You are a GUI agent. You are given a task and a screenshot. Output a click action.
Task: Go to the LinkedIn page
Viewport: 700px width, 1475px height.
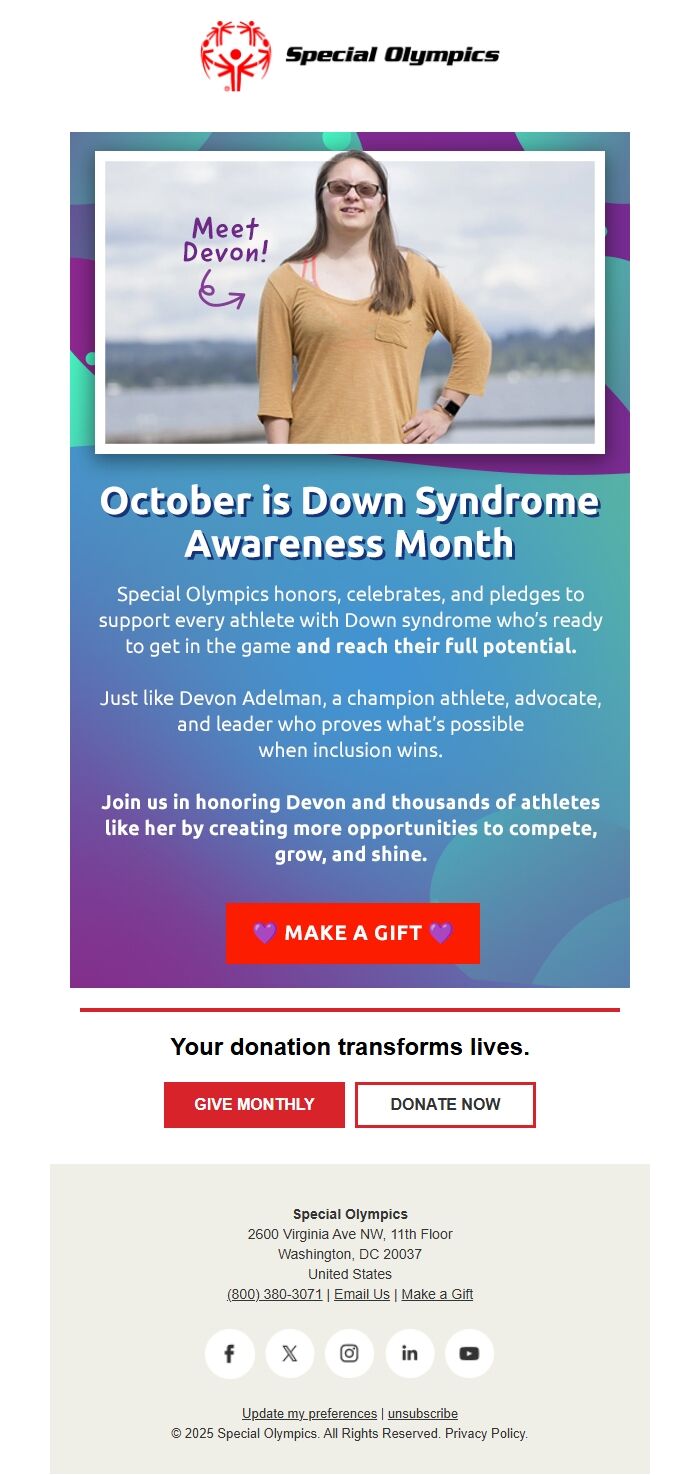coord(409,1353)
